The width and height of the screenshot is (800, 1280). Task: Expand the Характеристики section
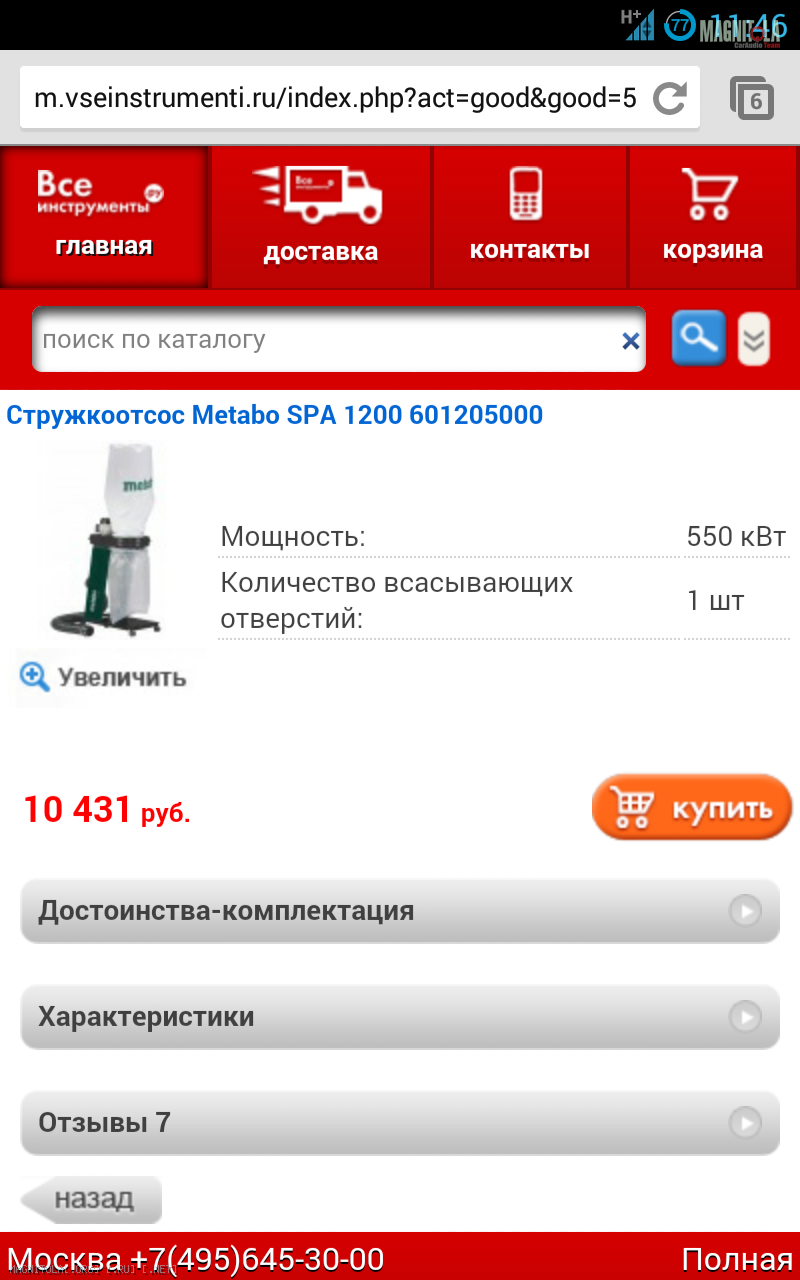(400, 1017)
